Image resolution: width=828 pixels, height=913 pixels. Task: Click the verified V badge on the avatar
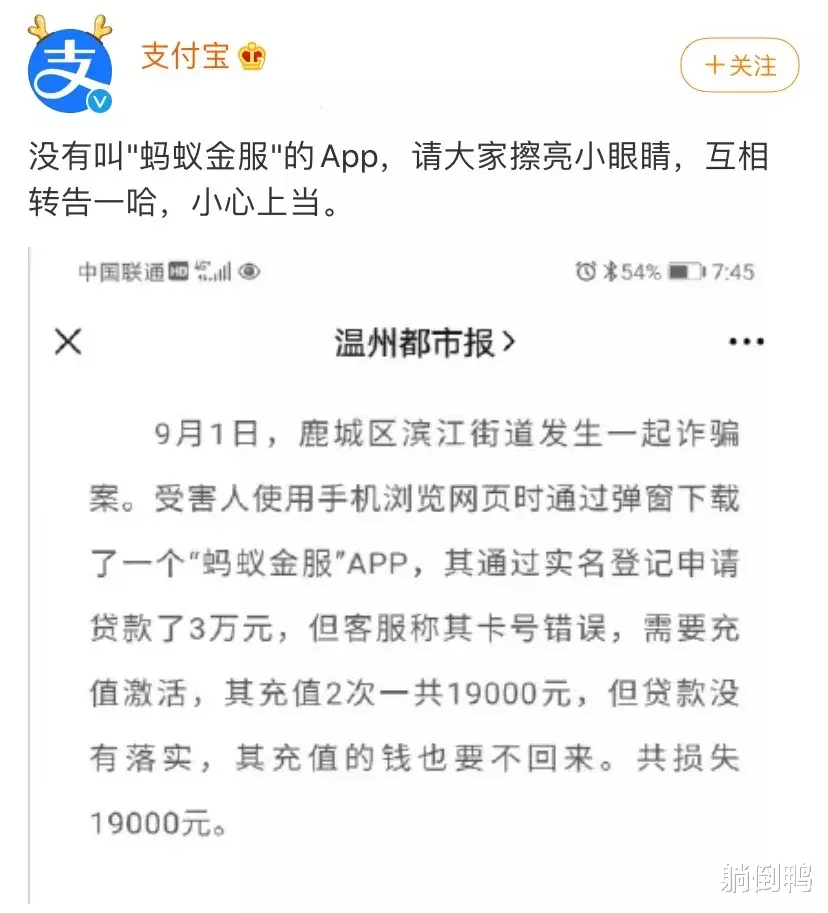coord(99,100)
